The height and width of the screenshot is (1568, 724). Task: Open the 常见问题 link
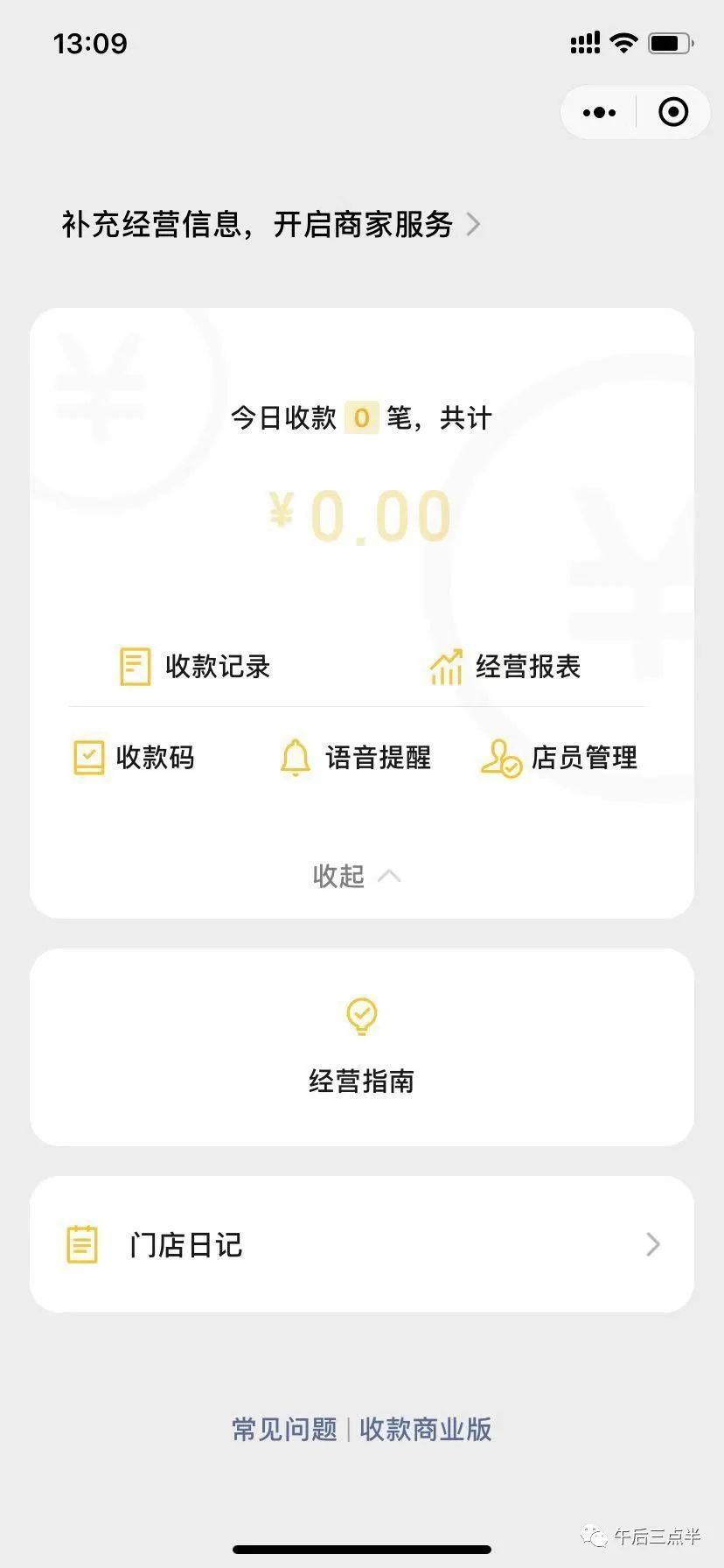pos(284,1429)
